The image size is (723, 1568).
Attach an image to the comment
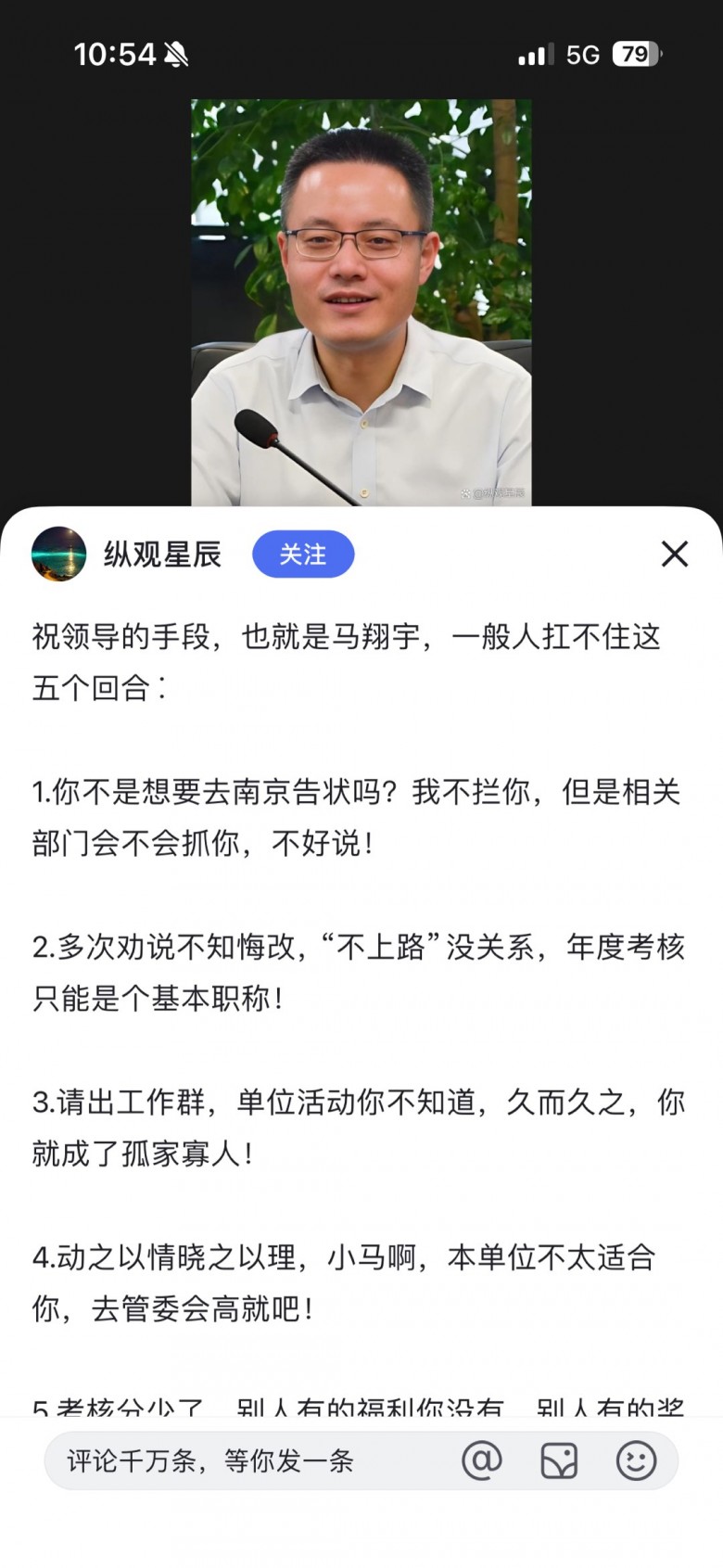point(558,1461)
